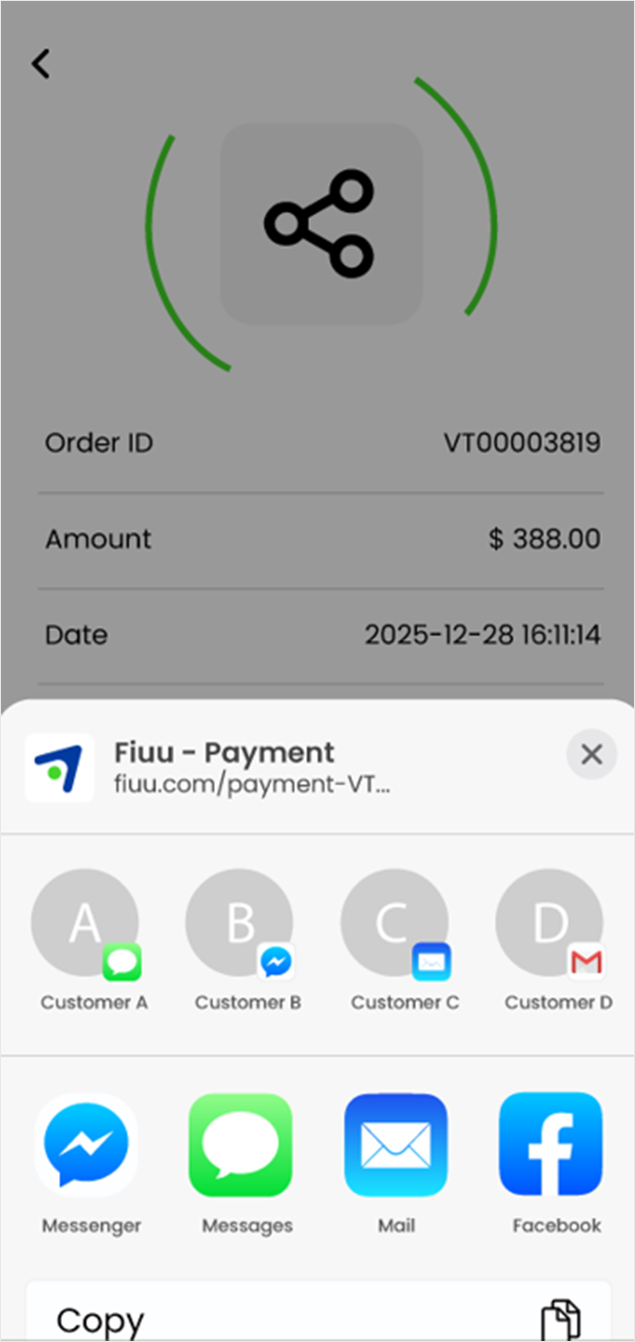Close the share sheet
635x1342 pixels.
[x=591, y=754]
